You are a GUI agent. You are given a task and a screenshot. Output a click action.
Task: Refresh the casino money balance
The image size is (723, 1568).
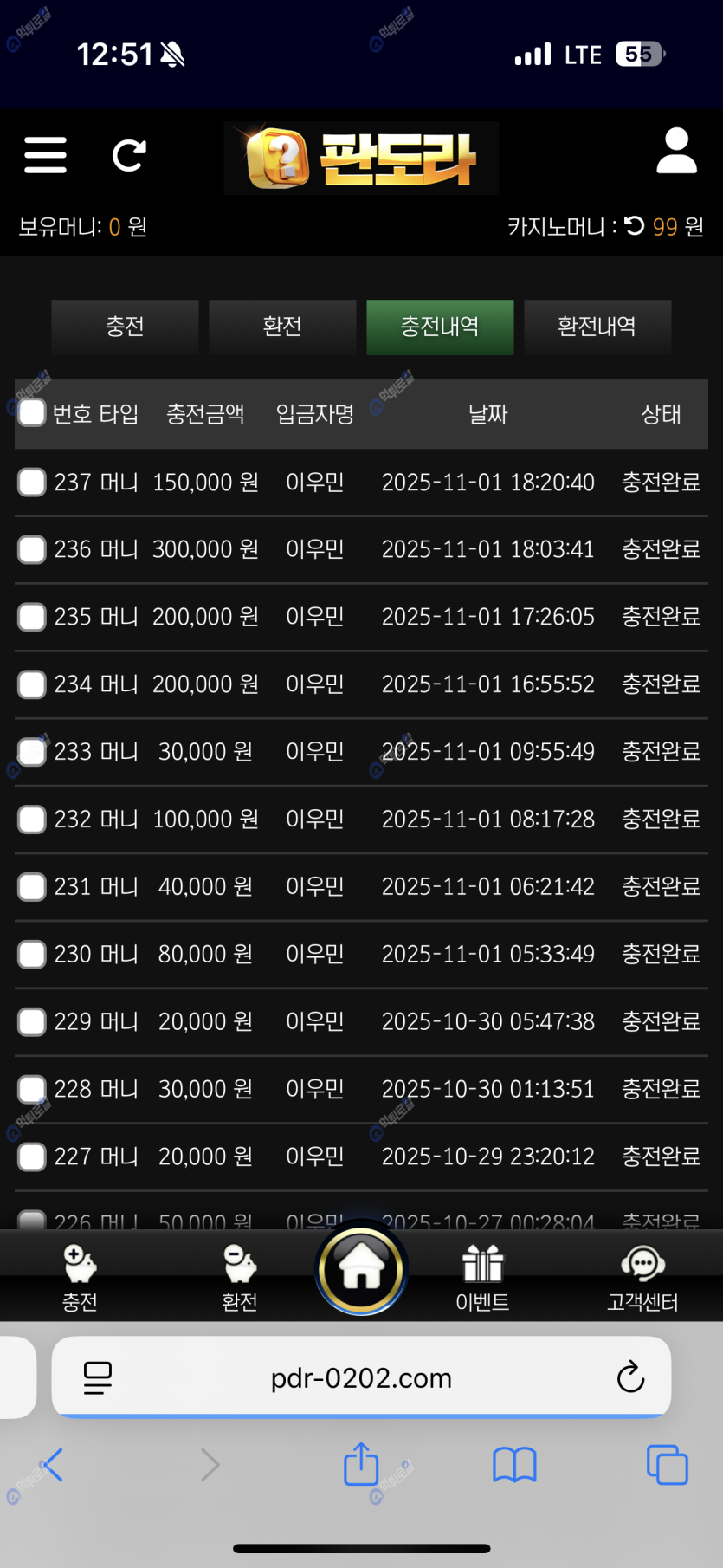[635, 226]
